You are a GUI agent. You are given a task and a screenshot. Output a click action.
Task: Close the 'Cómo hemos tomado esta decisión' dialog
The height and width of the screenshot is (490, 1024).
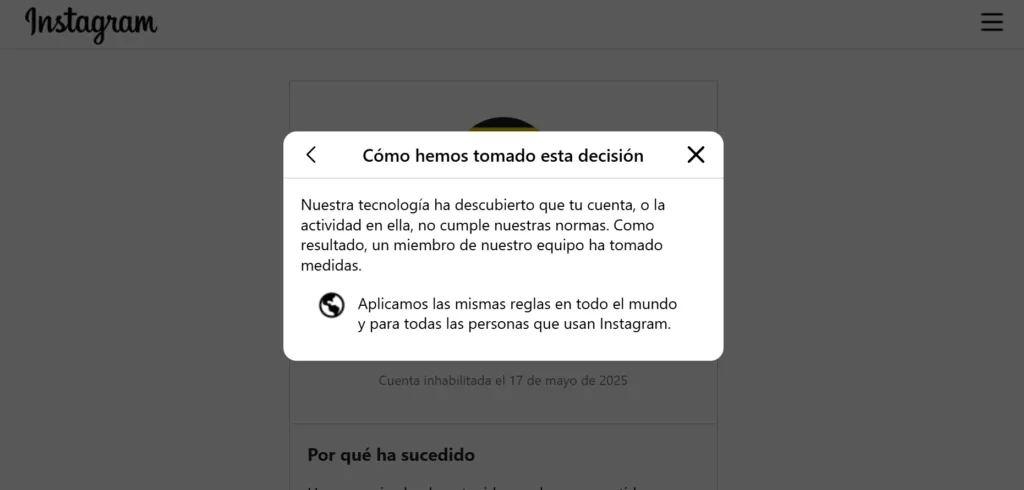[x=696, y=155]
